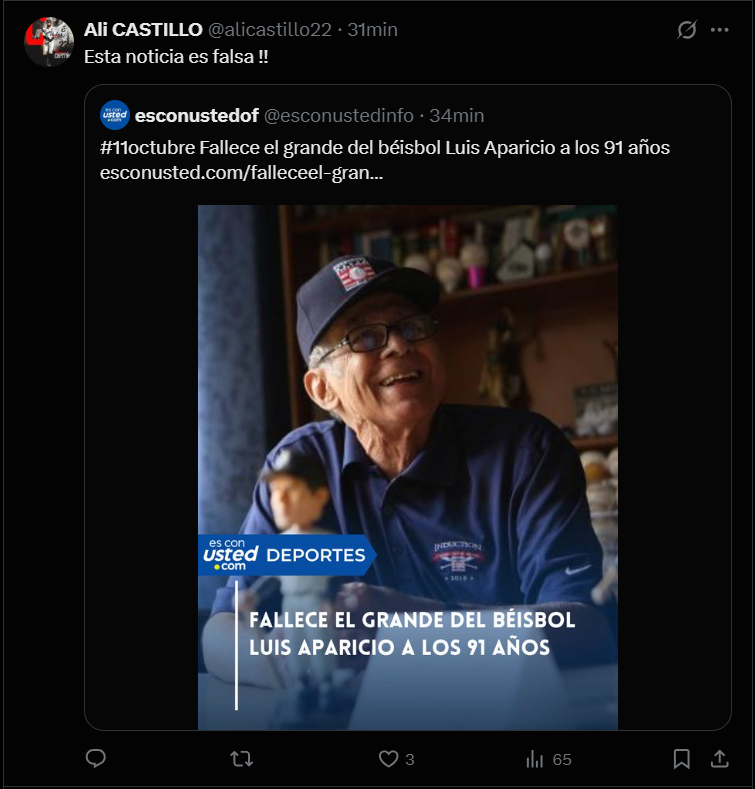The width and height of the screenshot is (755, 789).
Task: Bookmark Ali CASTILLO's post
Action: [x=681, y=759]
